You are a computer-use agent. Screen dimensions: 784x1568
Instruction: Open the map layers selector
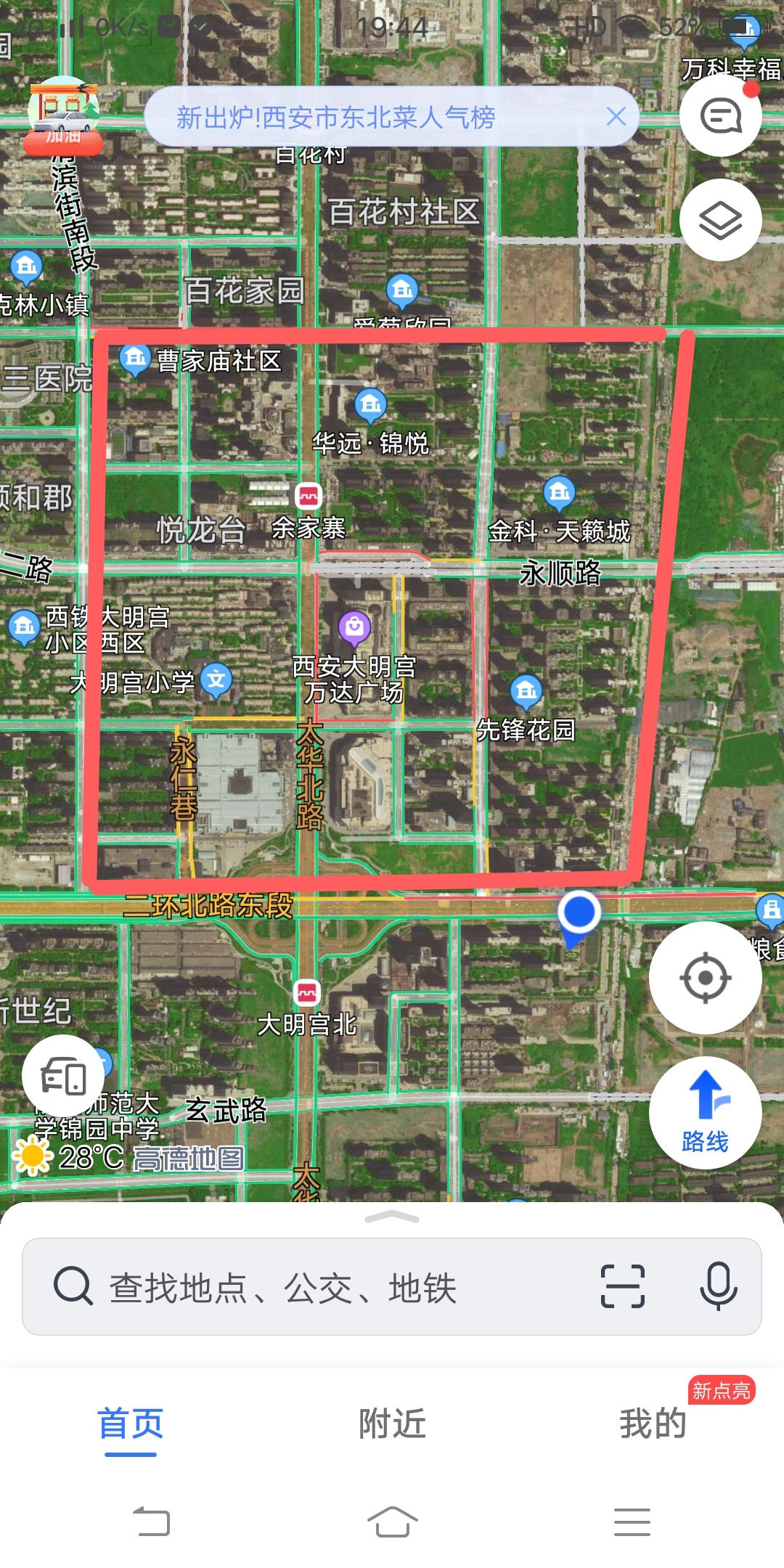720,221
